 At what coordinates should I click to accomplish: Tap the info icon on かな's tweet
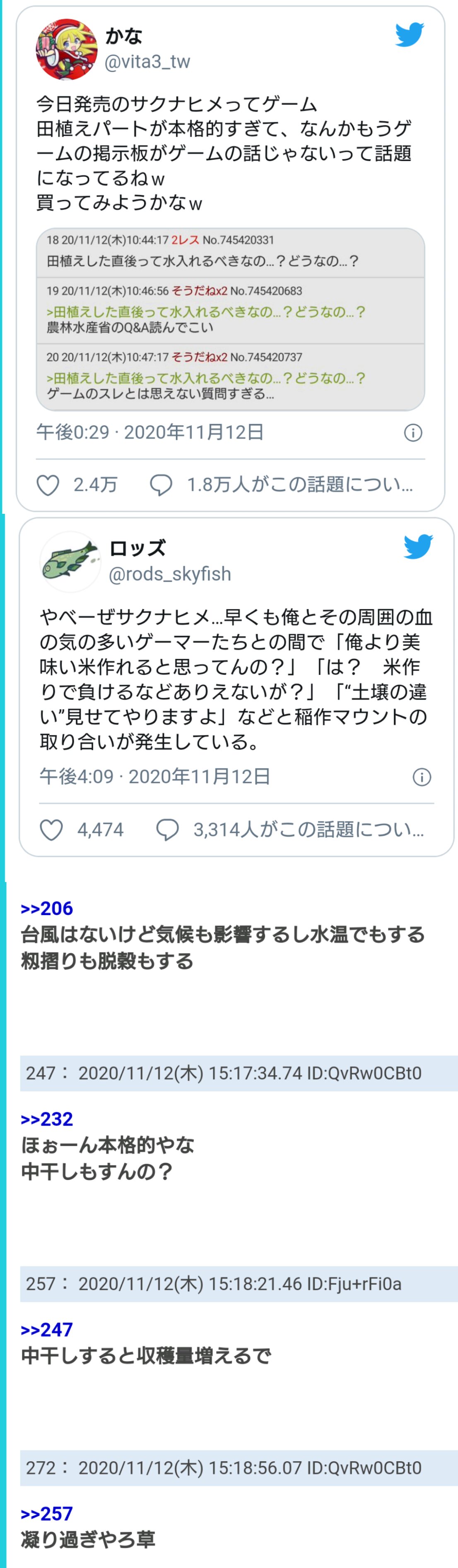[413, 433]
